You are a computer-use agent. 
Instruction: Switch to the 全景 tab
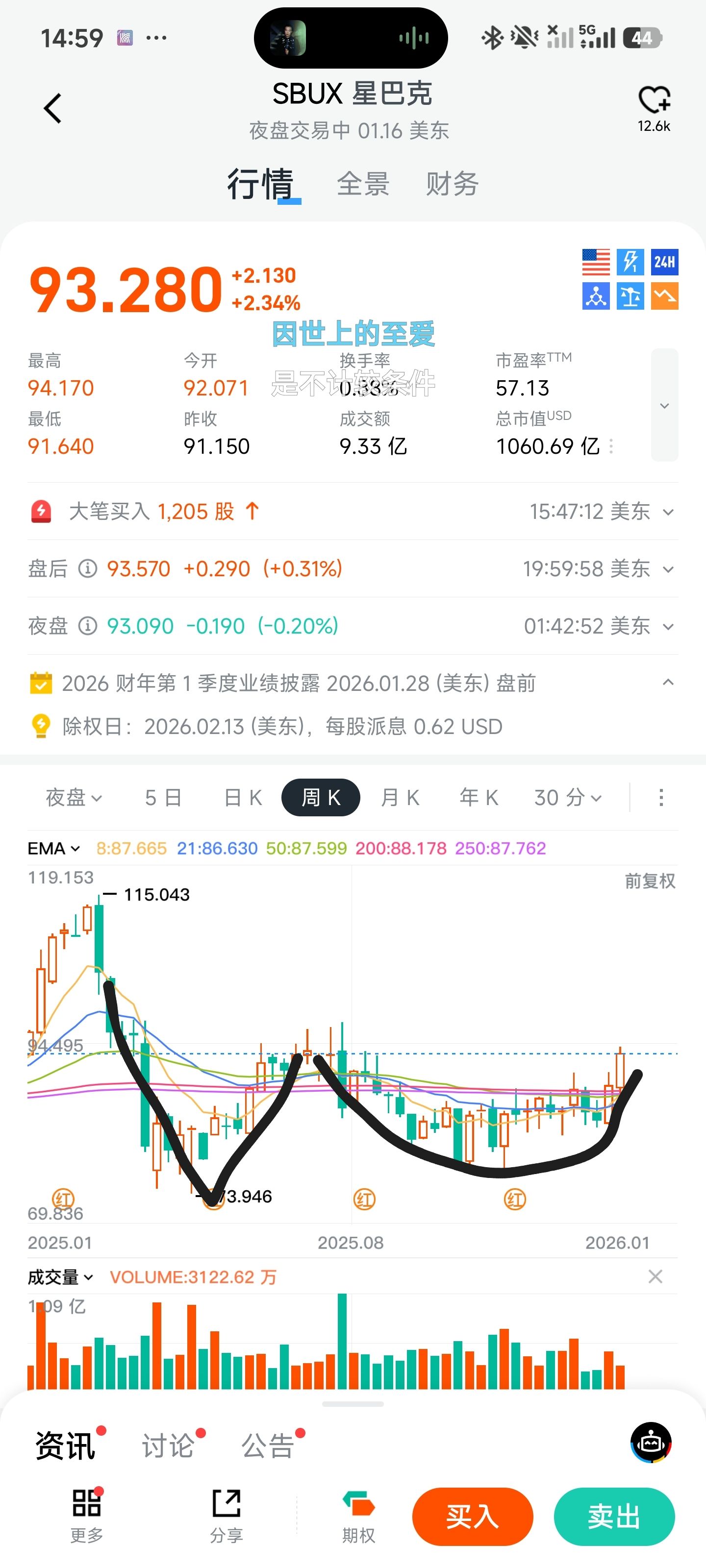363,184
